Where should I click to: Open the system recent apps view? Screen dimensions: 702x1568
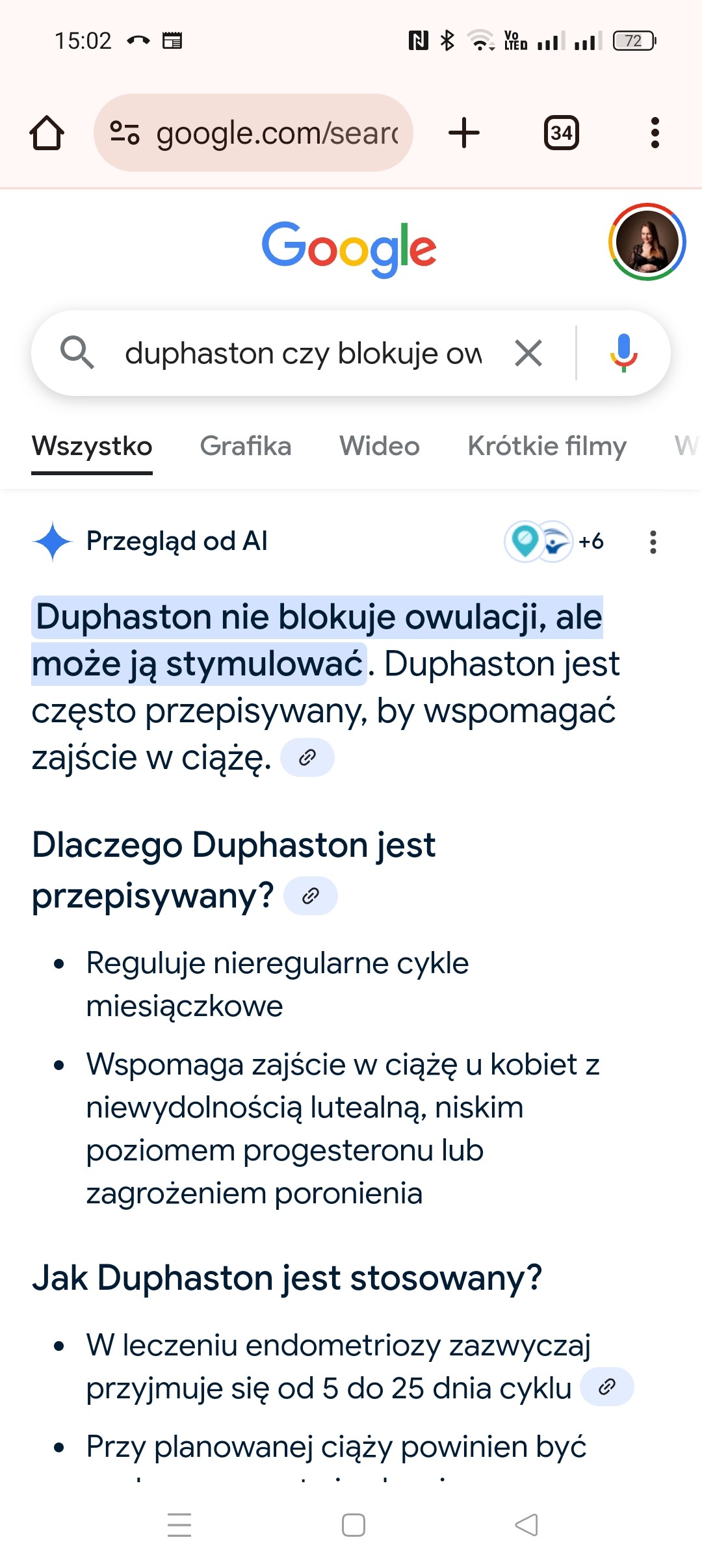click(179, 1524)
